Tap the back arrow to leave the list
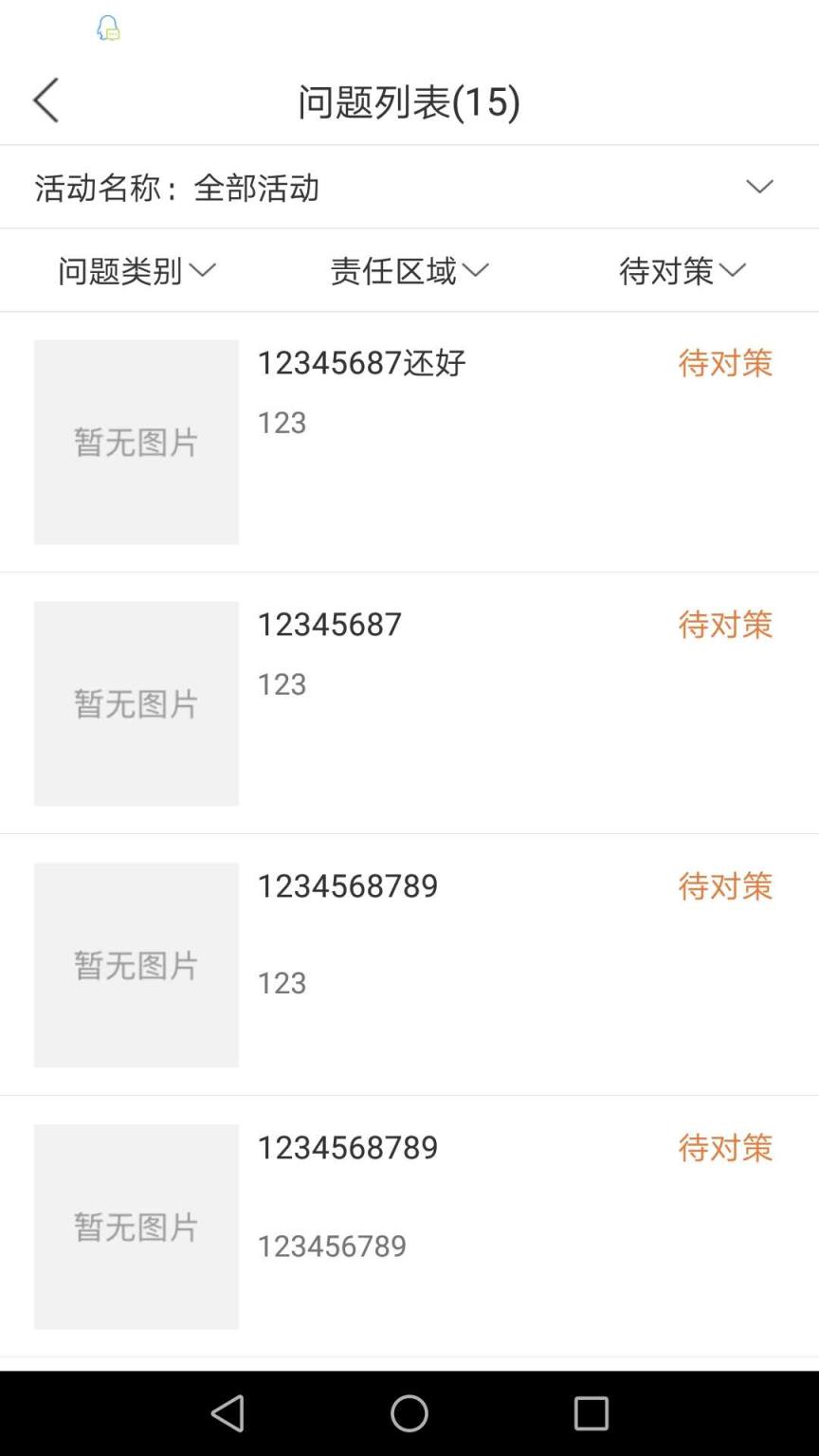The image size is (819, 1456). point(45,100)
